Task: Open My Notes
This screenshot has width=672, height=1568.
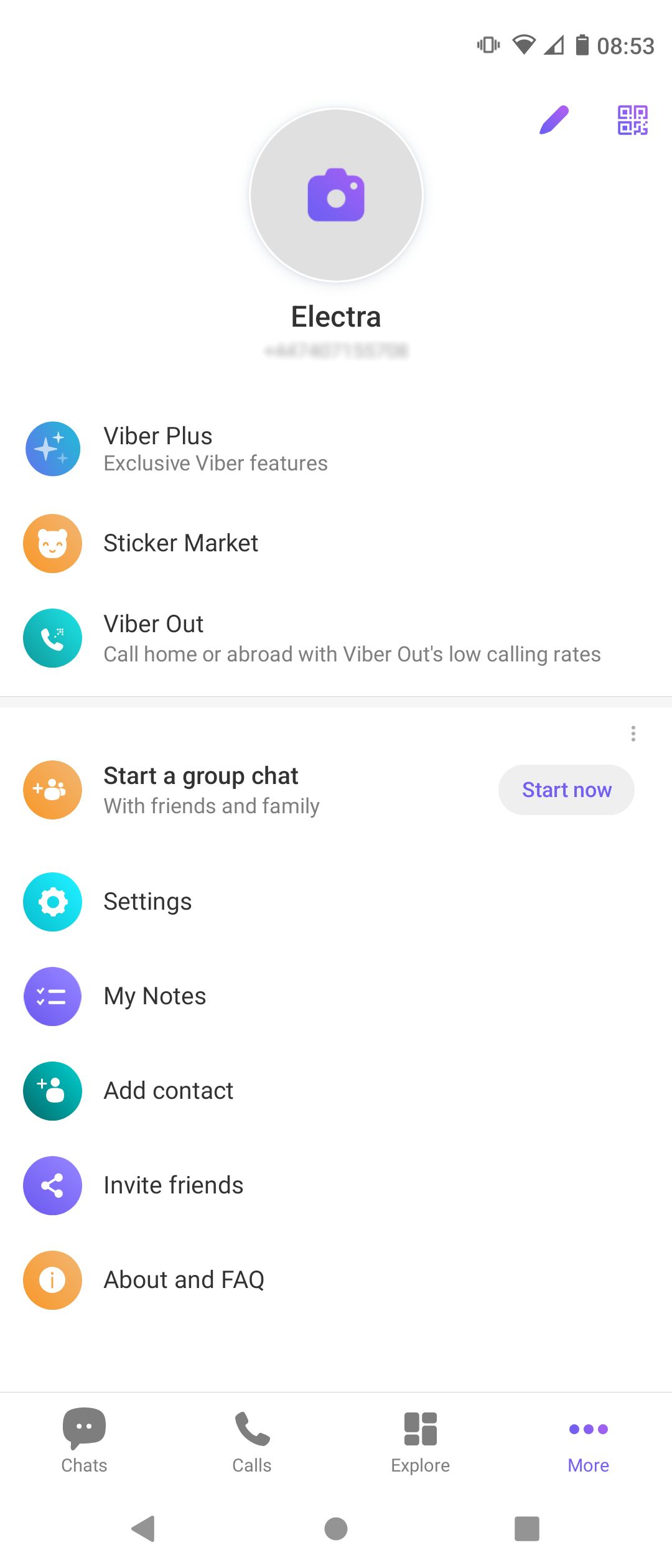Action: pyautogui.click(x=154, y=996)
